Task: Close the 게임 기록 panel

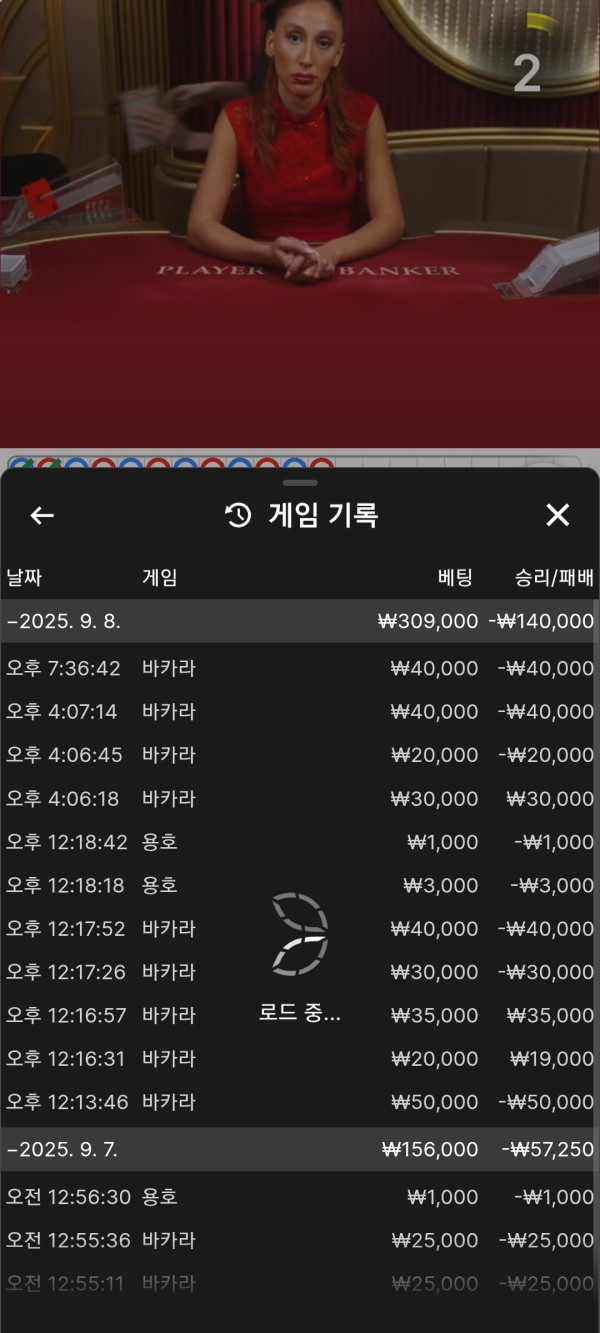Action: pos(557,515)
